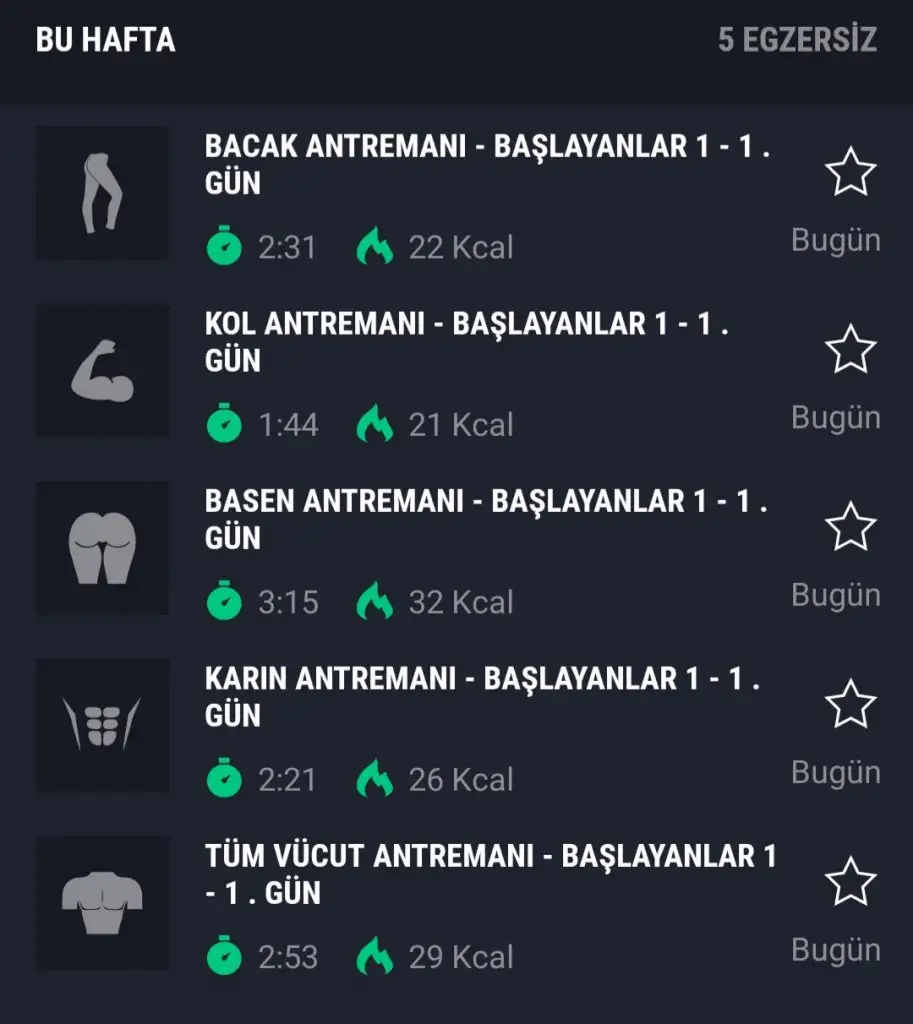Open Kol Antremanı - Başlayanlar 1 workout
The height and width of the screenshot is (1024, 913).
click(466, 341)
